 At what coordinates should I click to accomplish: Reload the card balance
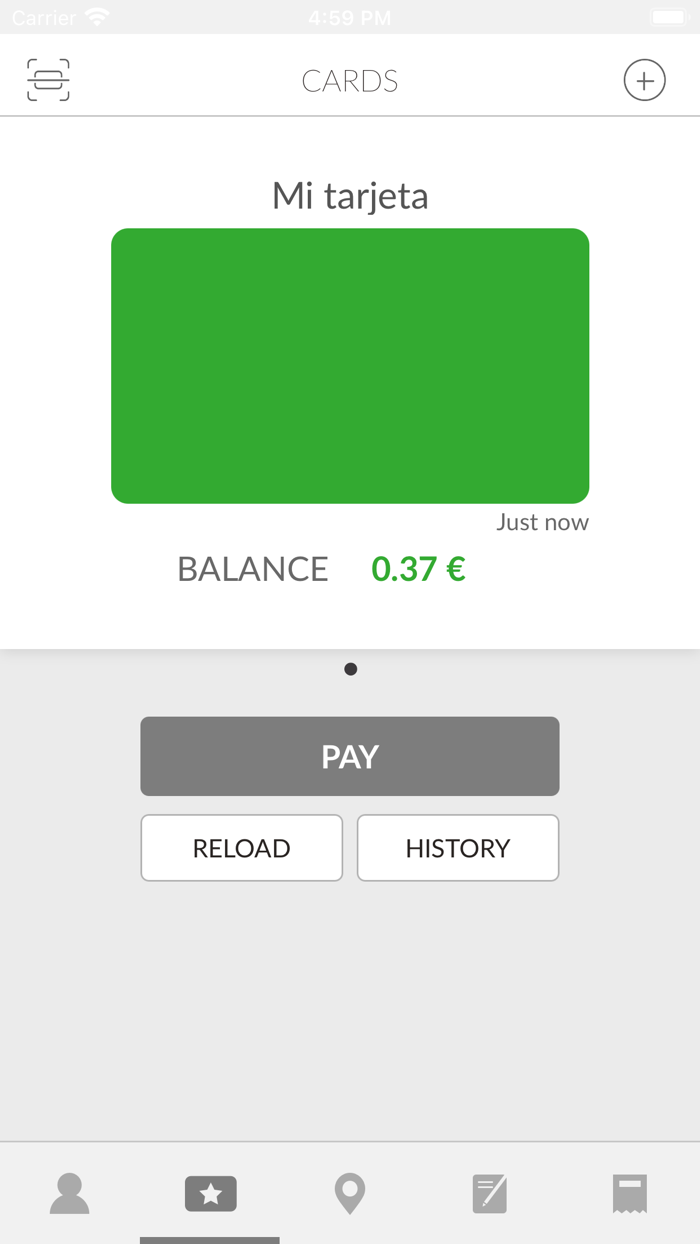coord(241,848)
